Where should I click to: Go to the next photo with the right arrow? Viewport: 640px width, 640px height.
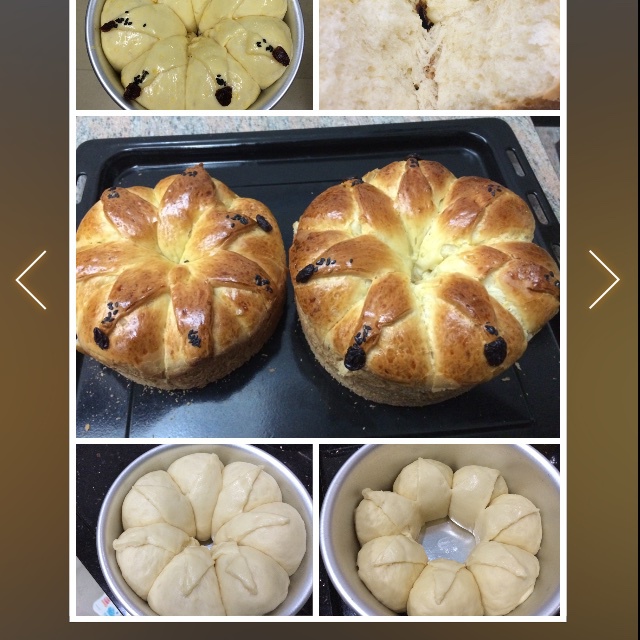[x=604, y=280]
